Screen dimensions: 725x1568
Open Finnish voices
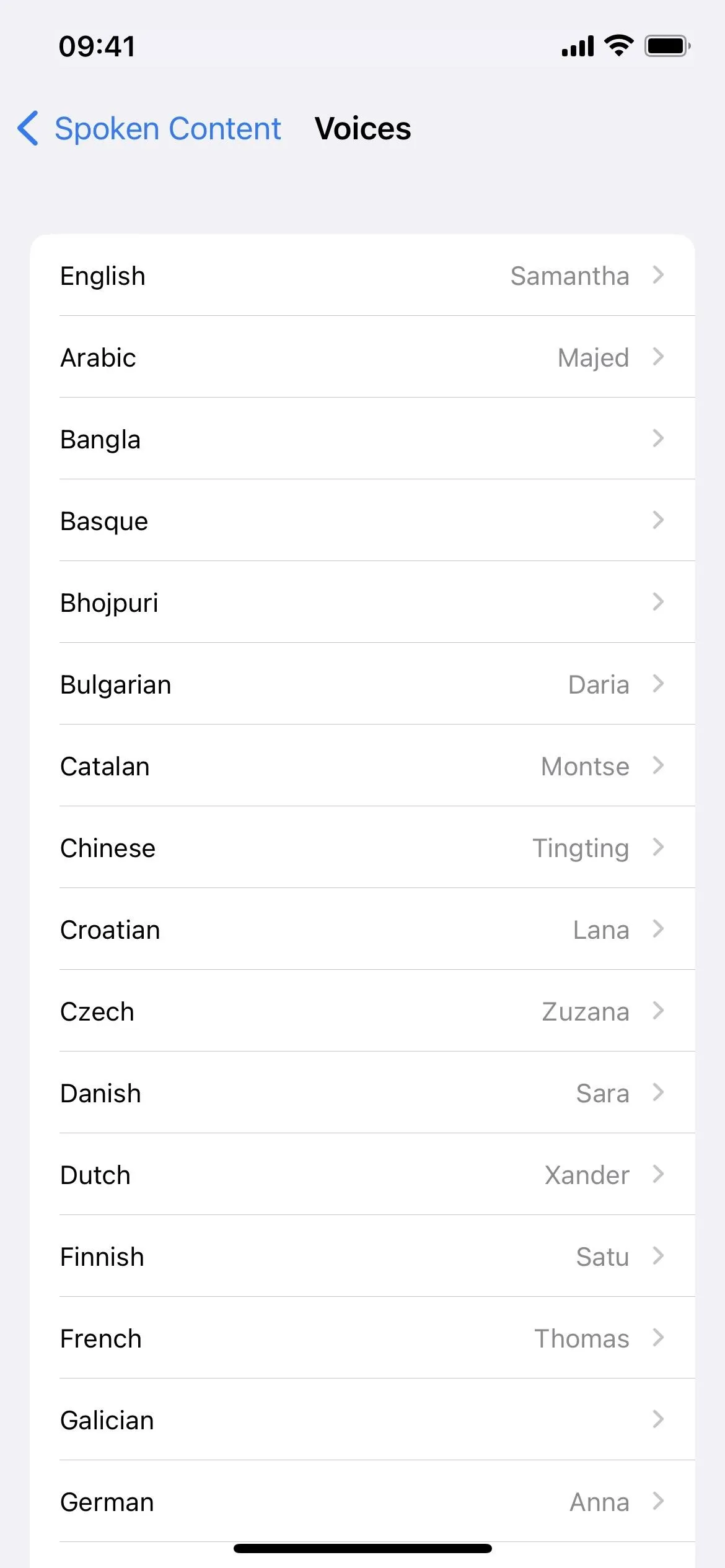coord(362,1256)
